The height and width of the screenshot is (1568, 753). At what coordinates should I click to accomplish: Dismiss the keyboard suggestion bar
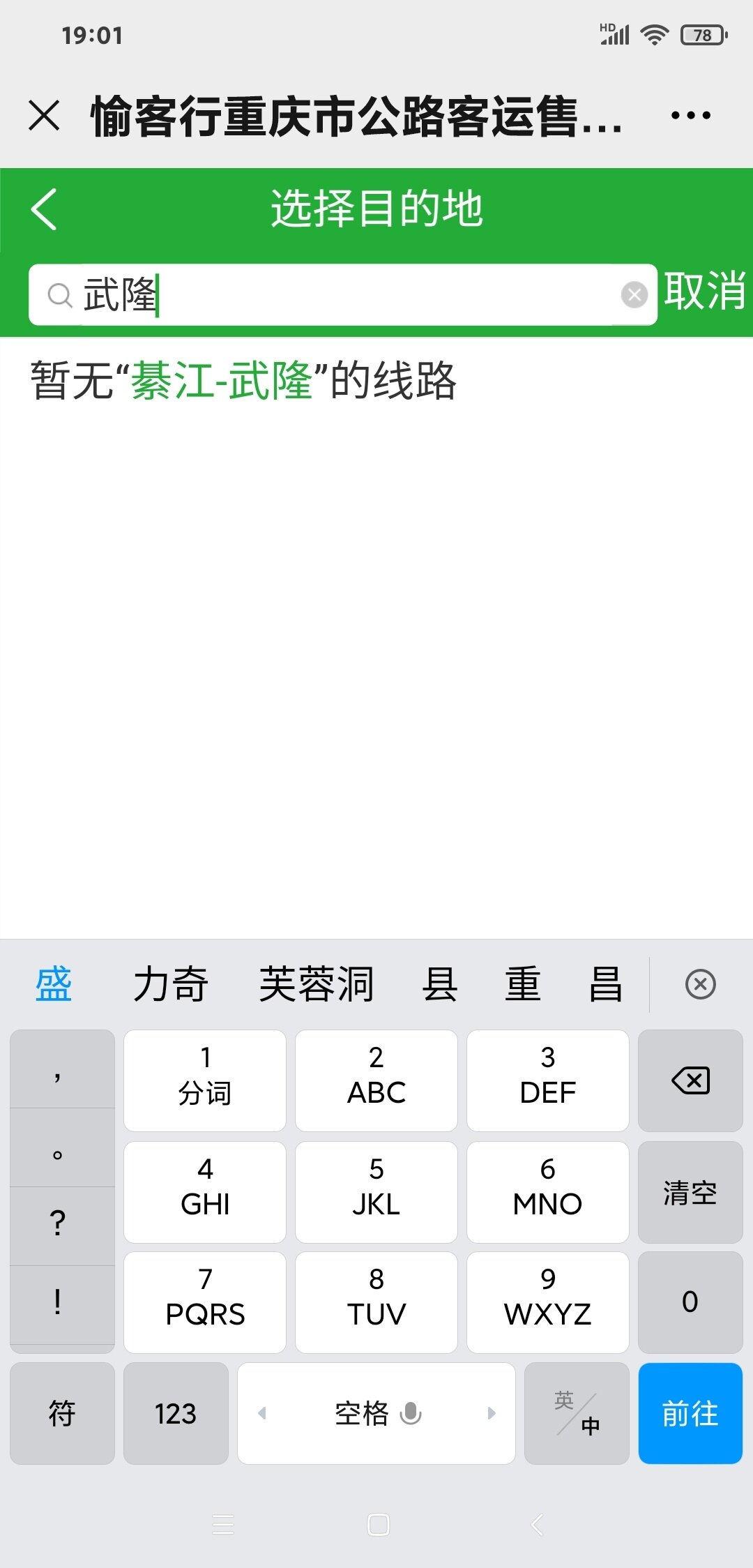pyautogui.click(x=700, y=984)
